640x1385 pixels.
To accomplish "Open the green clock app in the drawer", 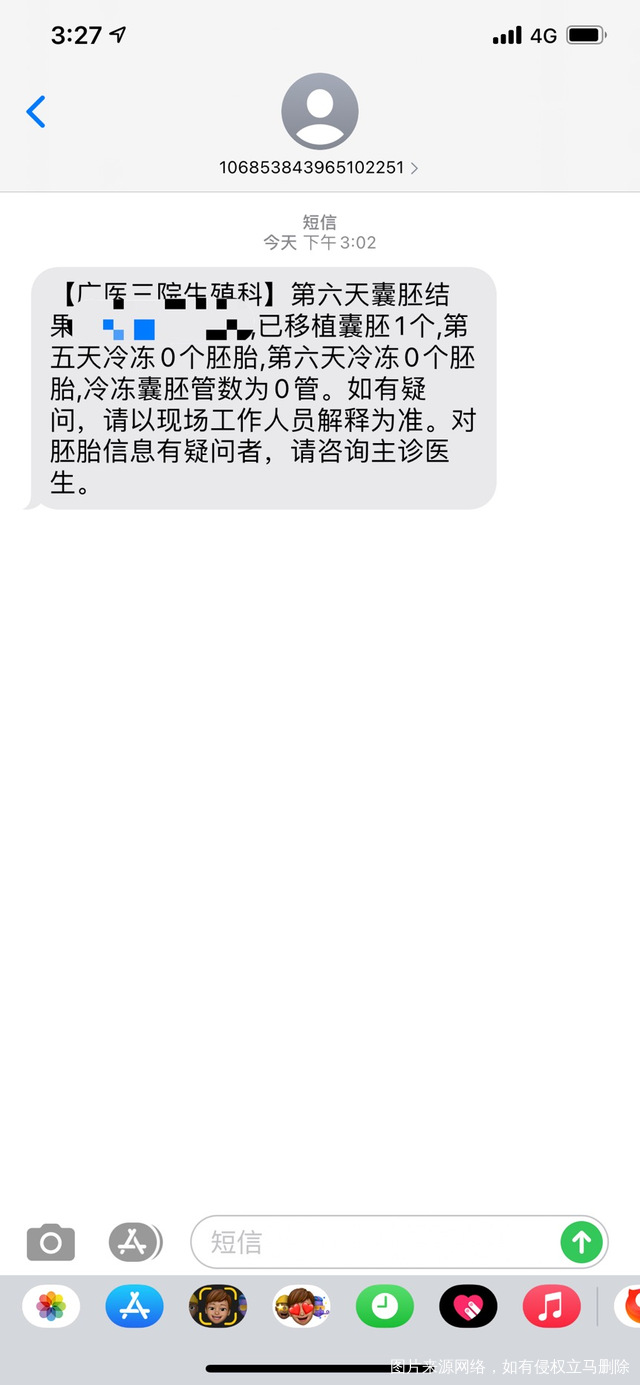I will (384, 1306).
